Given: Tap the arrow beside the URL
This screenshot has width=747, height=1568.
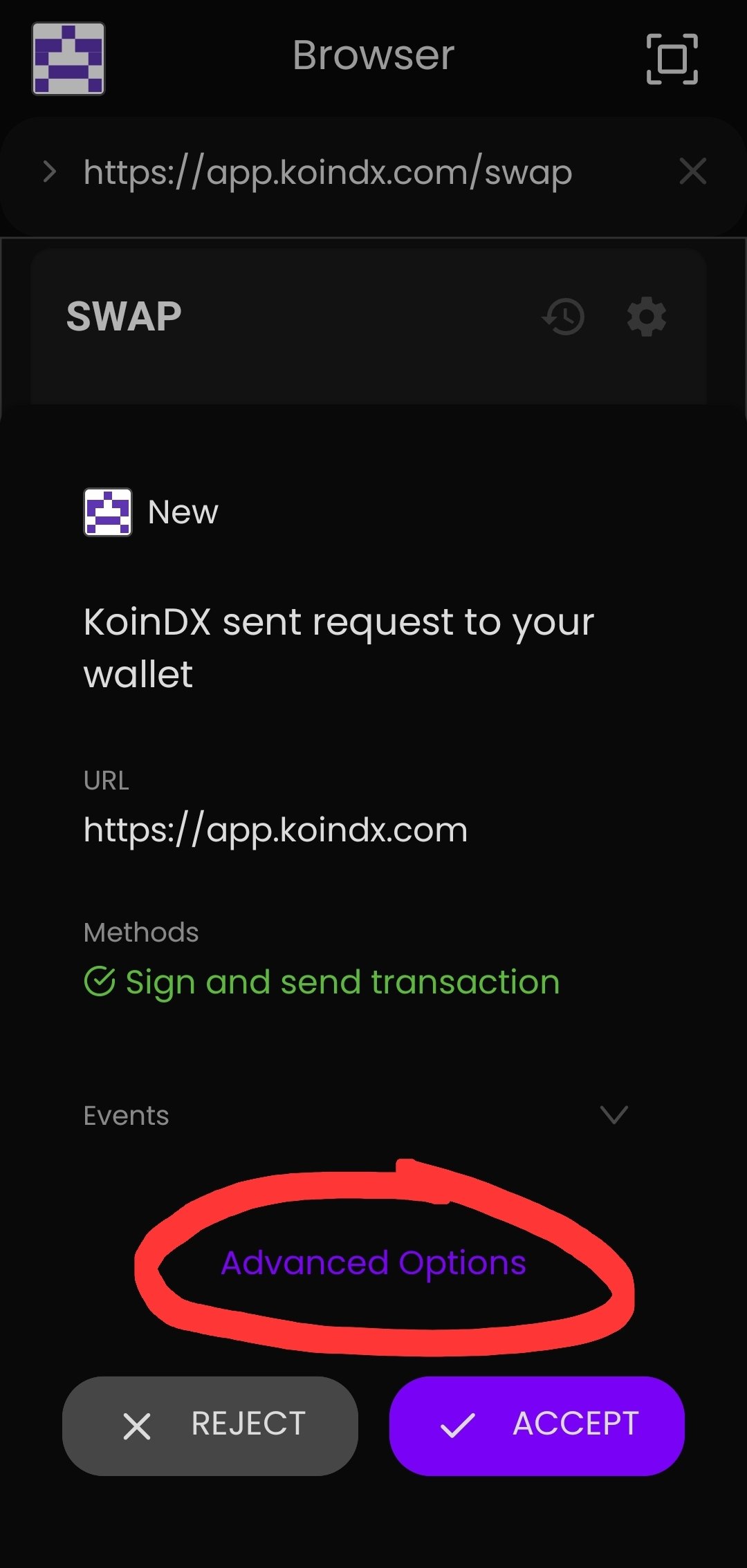Looking at the screenshot, I should (49, 171).
